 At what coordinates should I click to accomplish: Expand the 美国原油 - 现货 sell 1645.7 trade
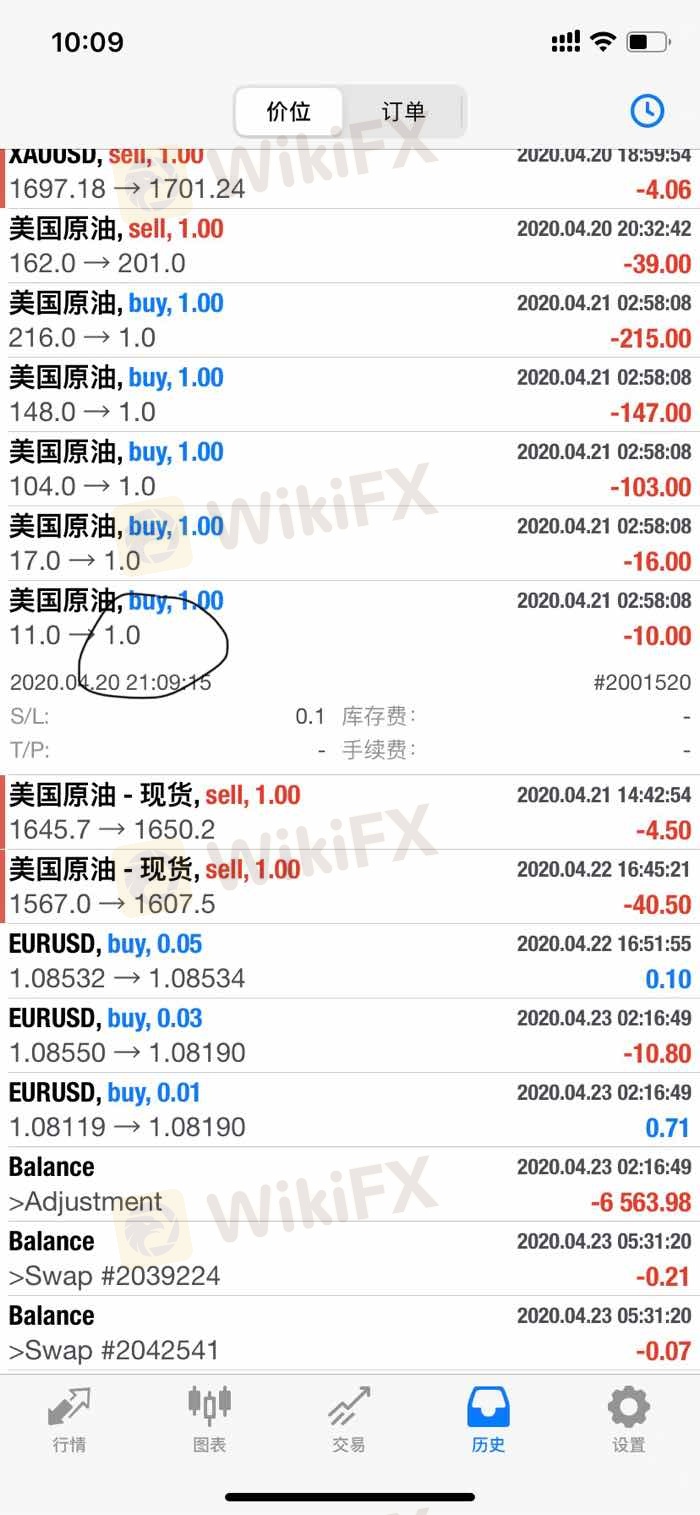point(350,812)
